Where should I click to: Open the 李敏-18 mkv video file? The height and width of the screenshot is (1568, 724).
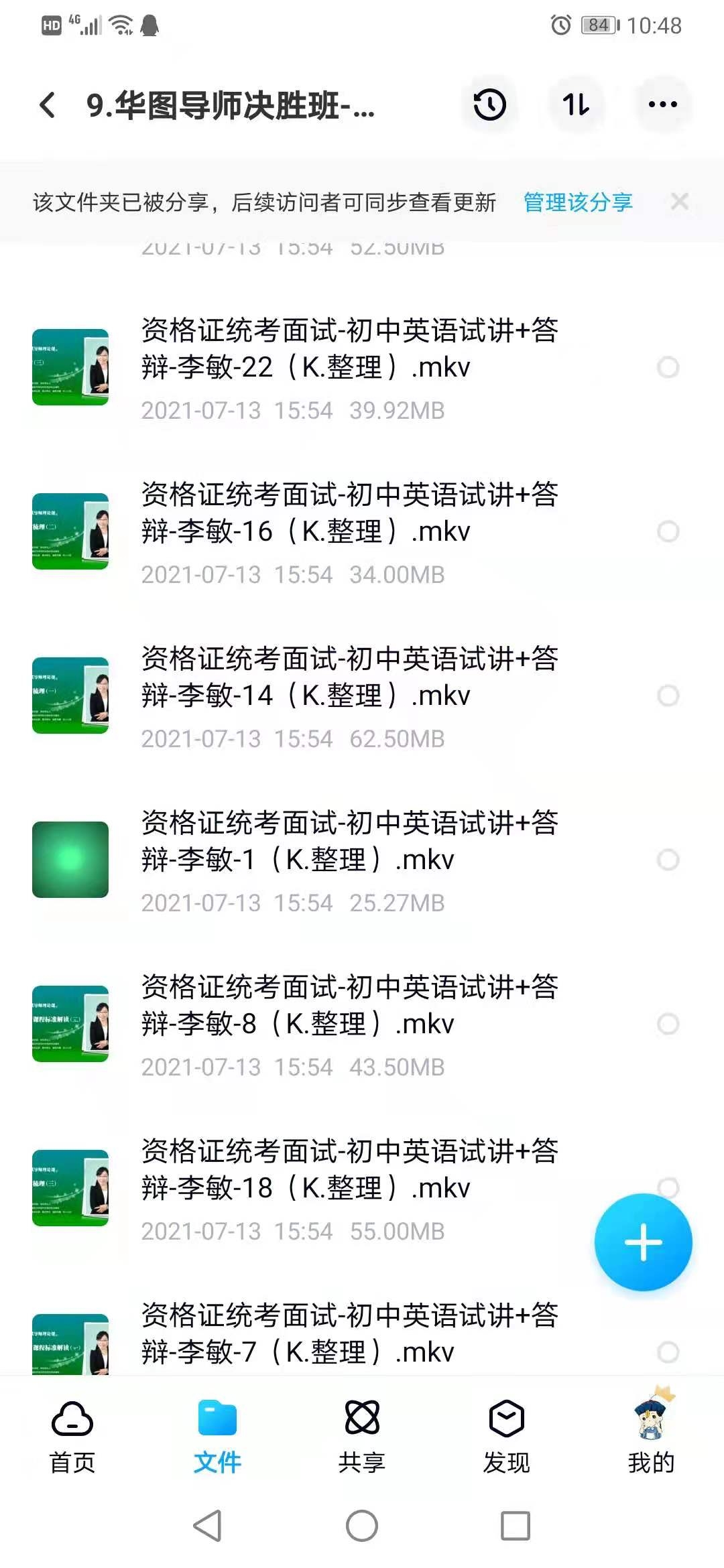point(349,1188)
